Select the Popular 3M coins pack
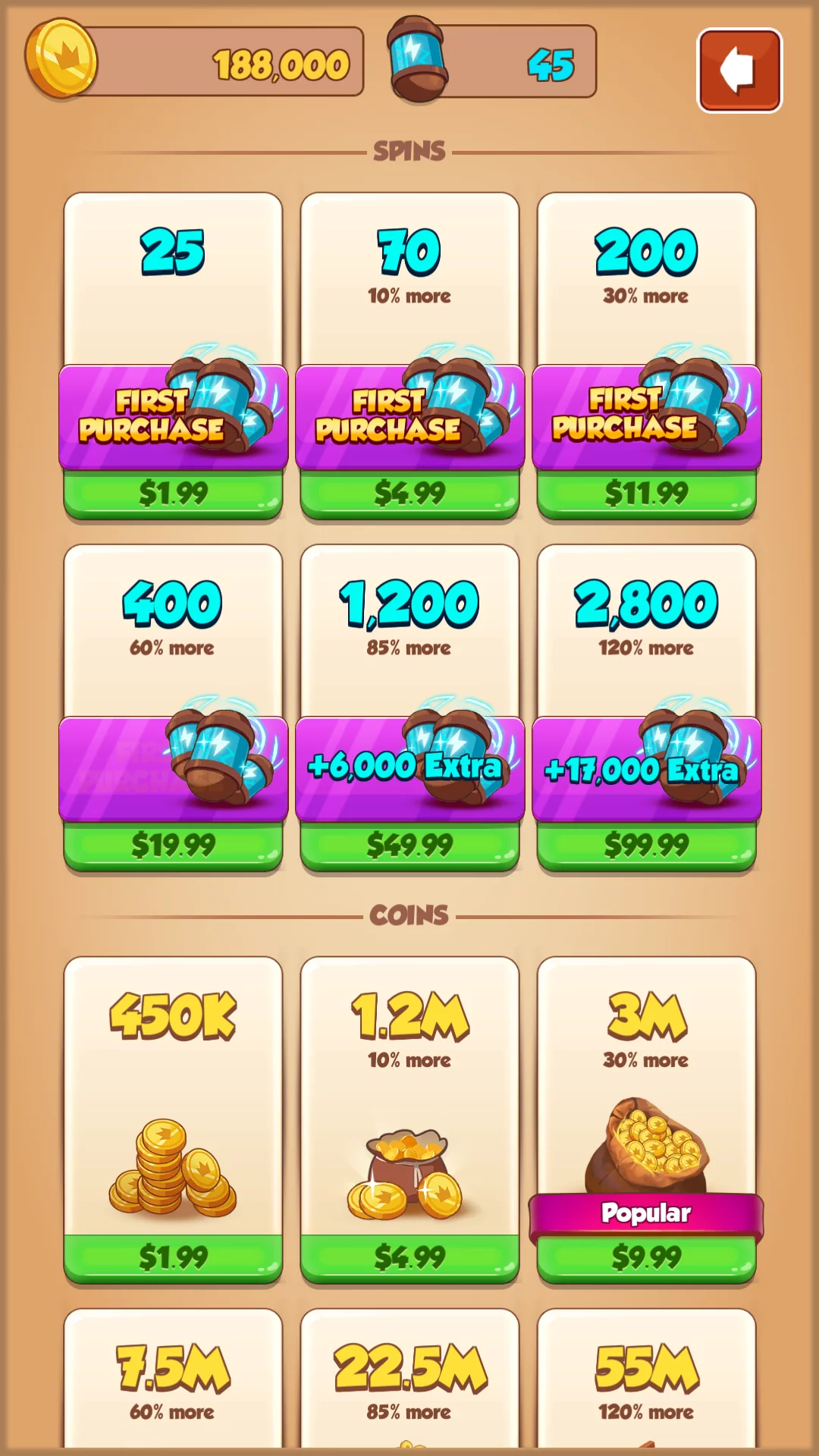This screenshot has height=1456, width=819. click(646, 1121)
